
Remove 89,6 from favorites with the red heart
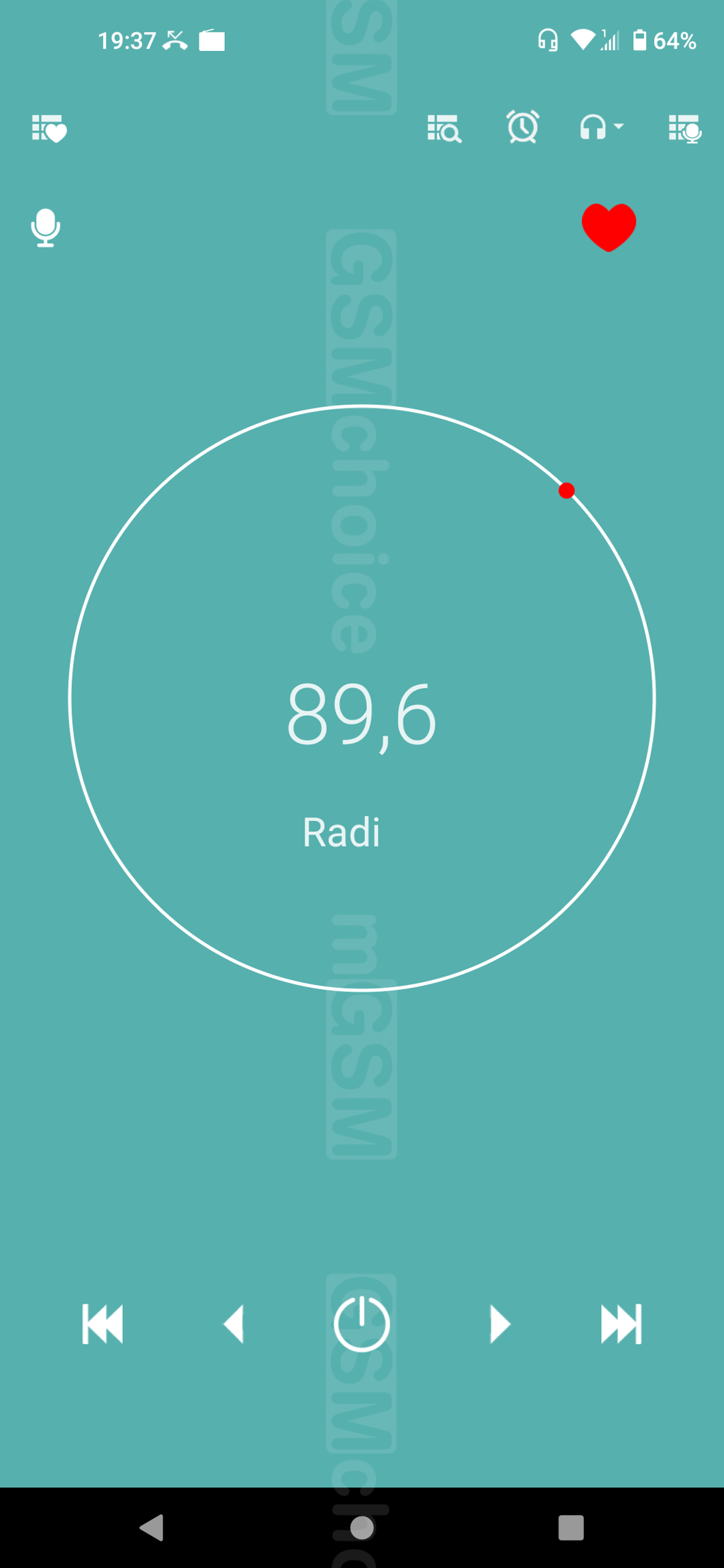609,227
